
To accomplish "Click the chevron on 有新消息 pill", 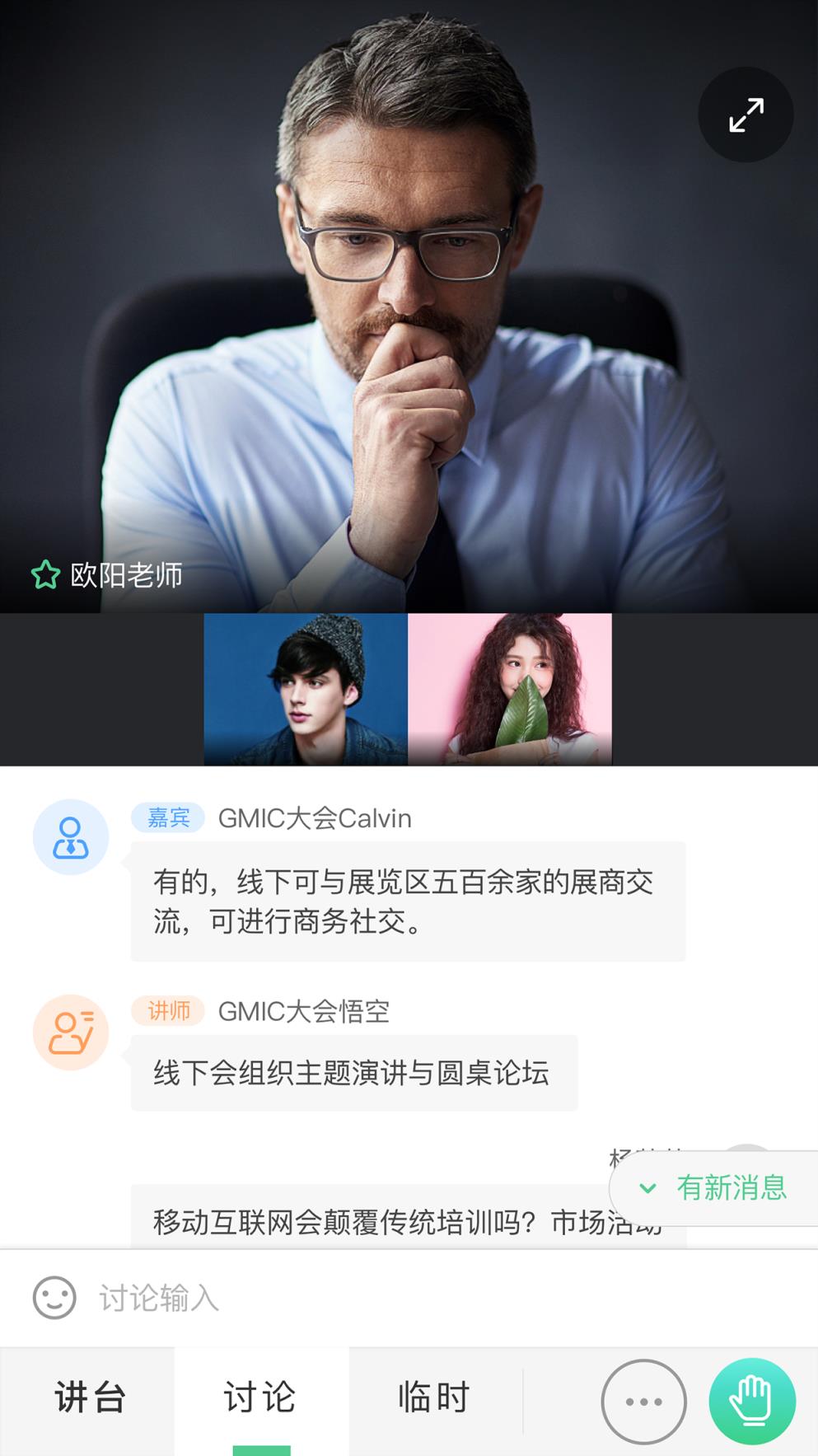I will tap(647, 1189).
